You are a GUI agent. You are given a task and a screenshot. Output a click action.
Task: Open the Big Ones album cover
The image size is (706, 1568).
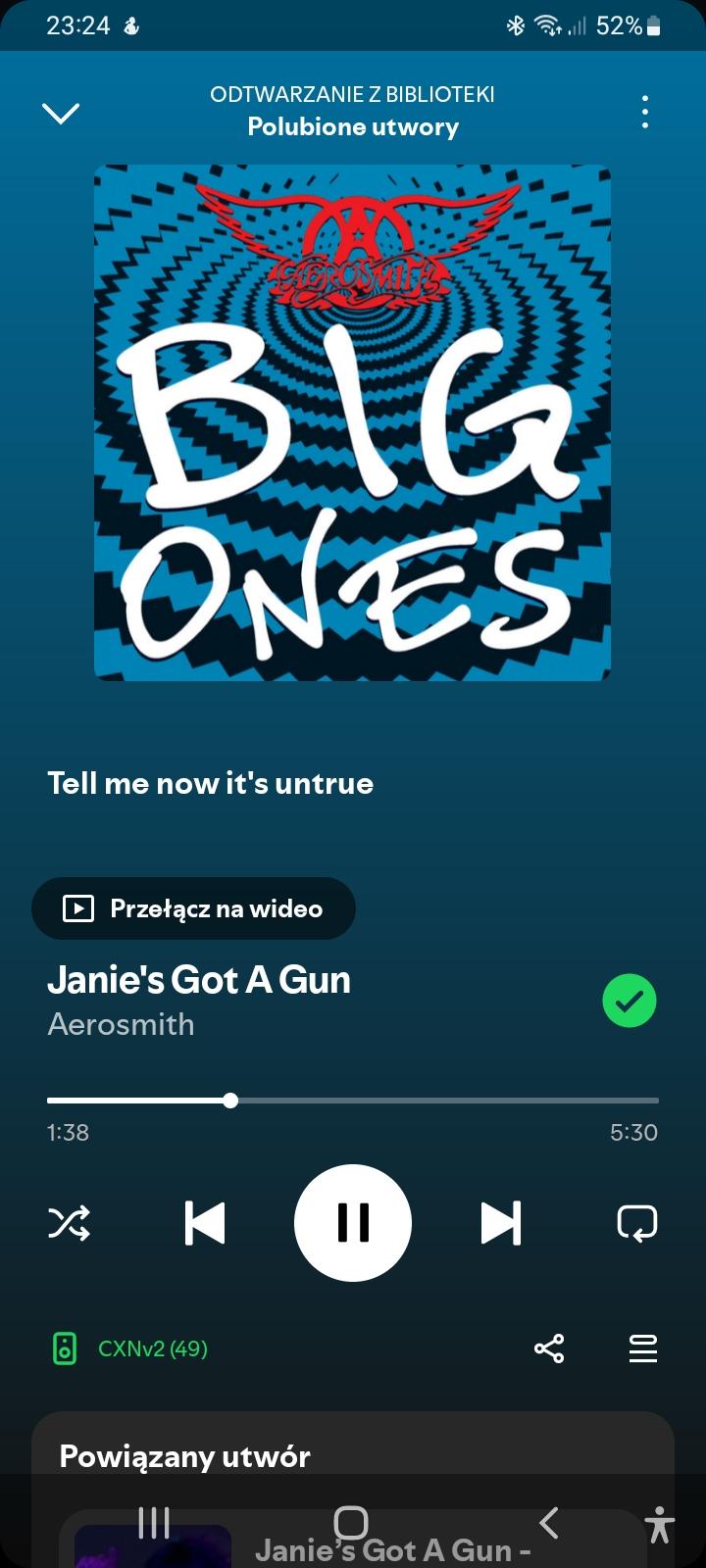tap(352, 422)
